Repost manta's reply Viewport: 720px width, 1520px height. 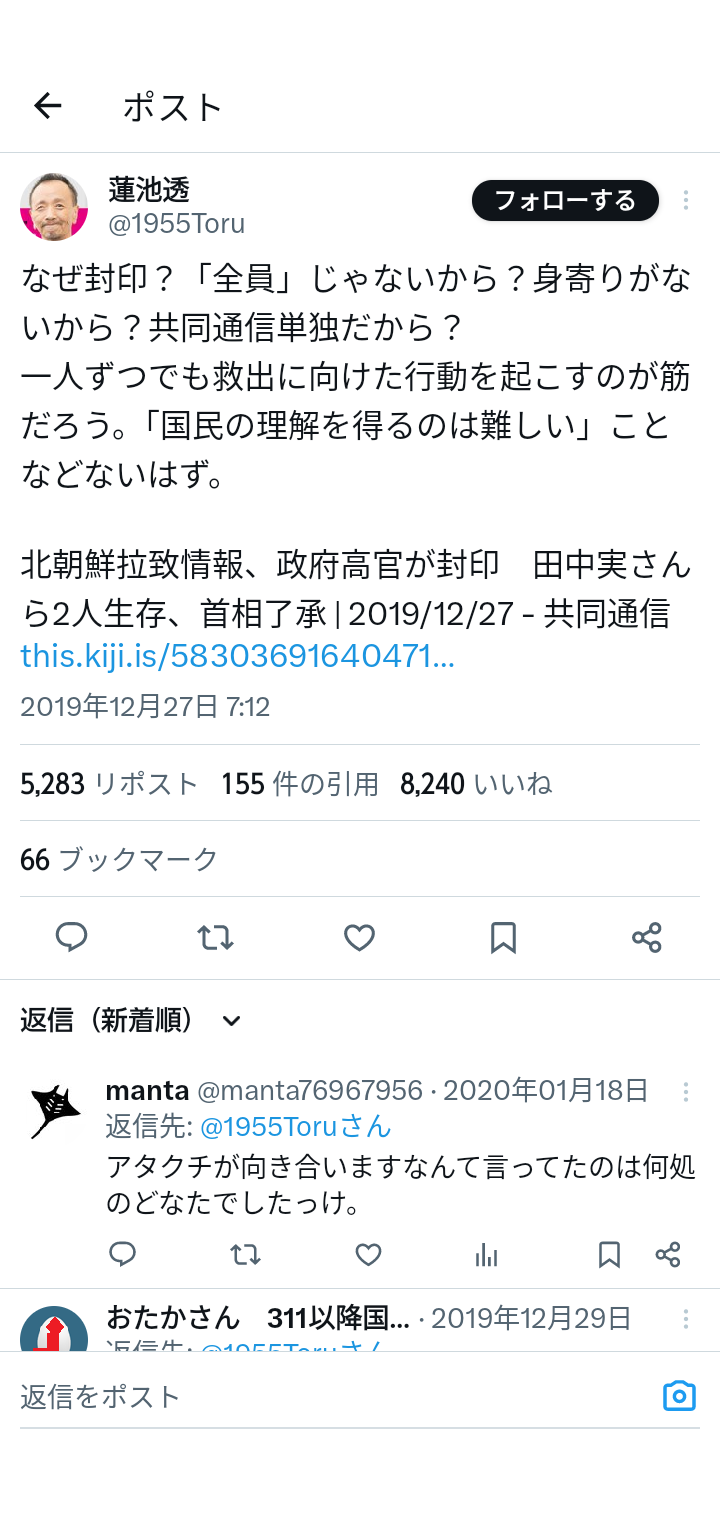coord(245,1254)
